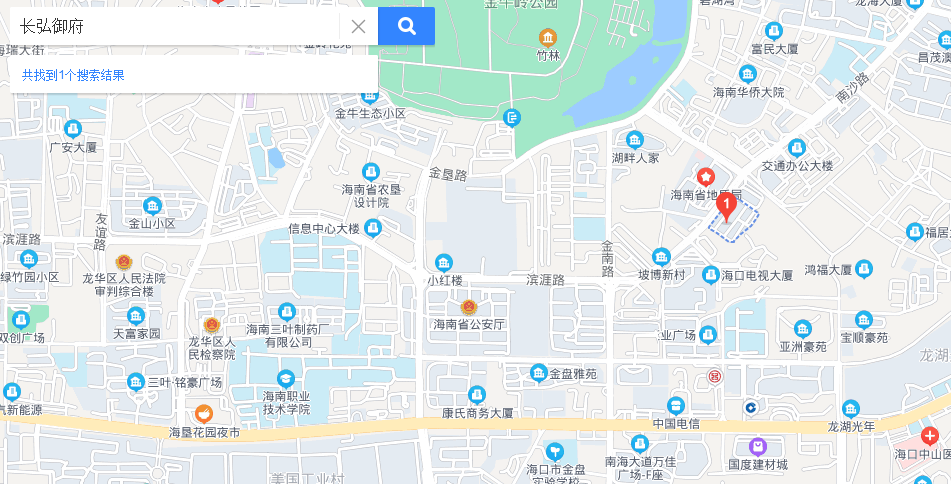The image size is (951, 484).
Task: Open the 鸿福大厦 building marker
Action: [x=864, y=269]
